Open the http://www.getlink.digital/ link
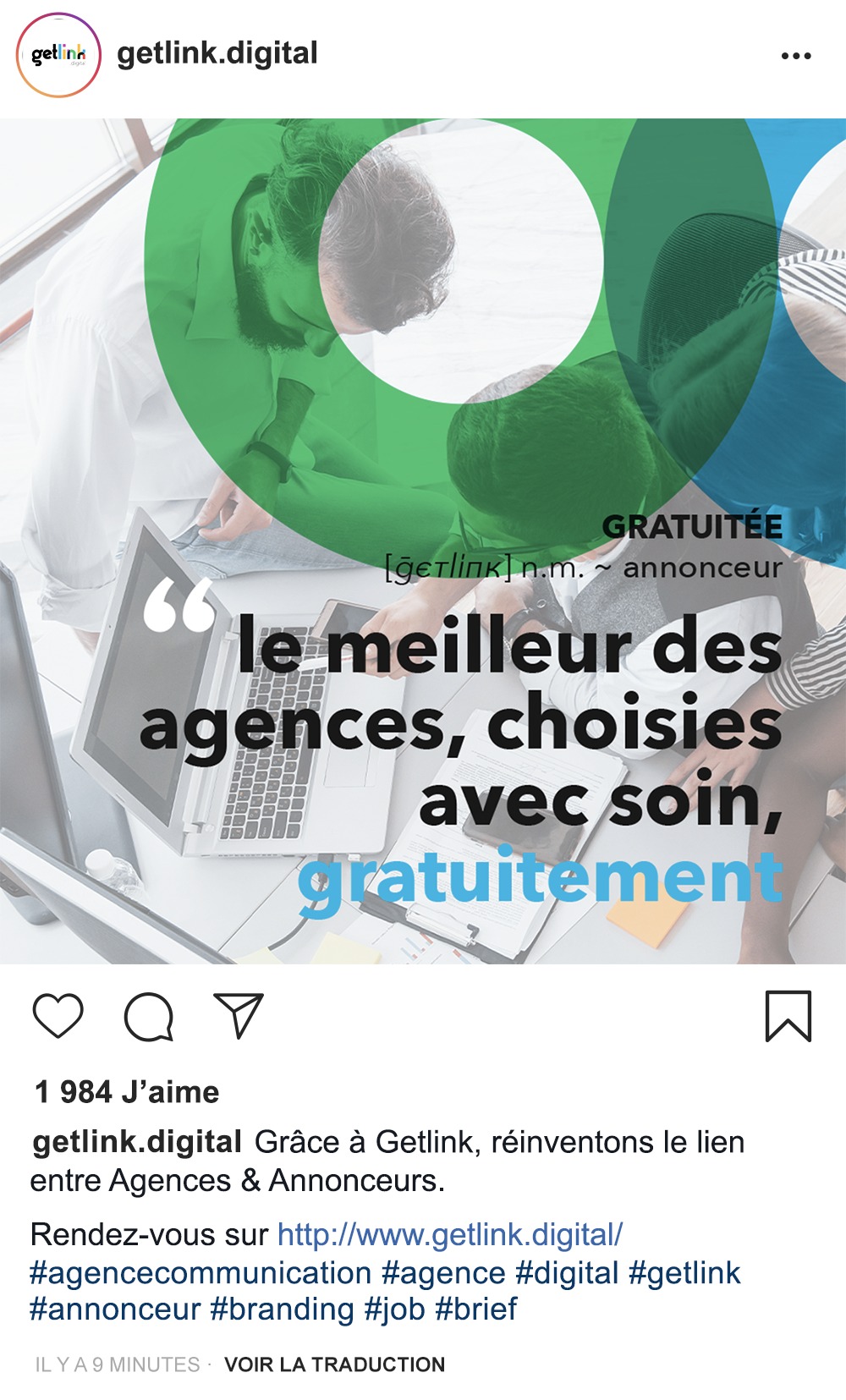The height and width of the screenshot is (1400, 846). 450,1234
